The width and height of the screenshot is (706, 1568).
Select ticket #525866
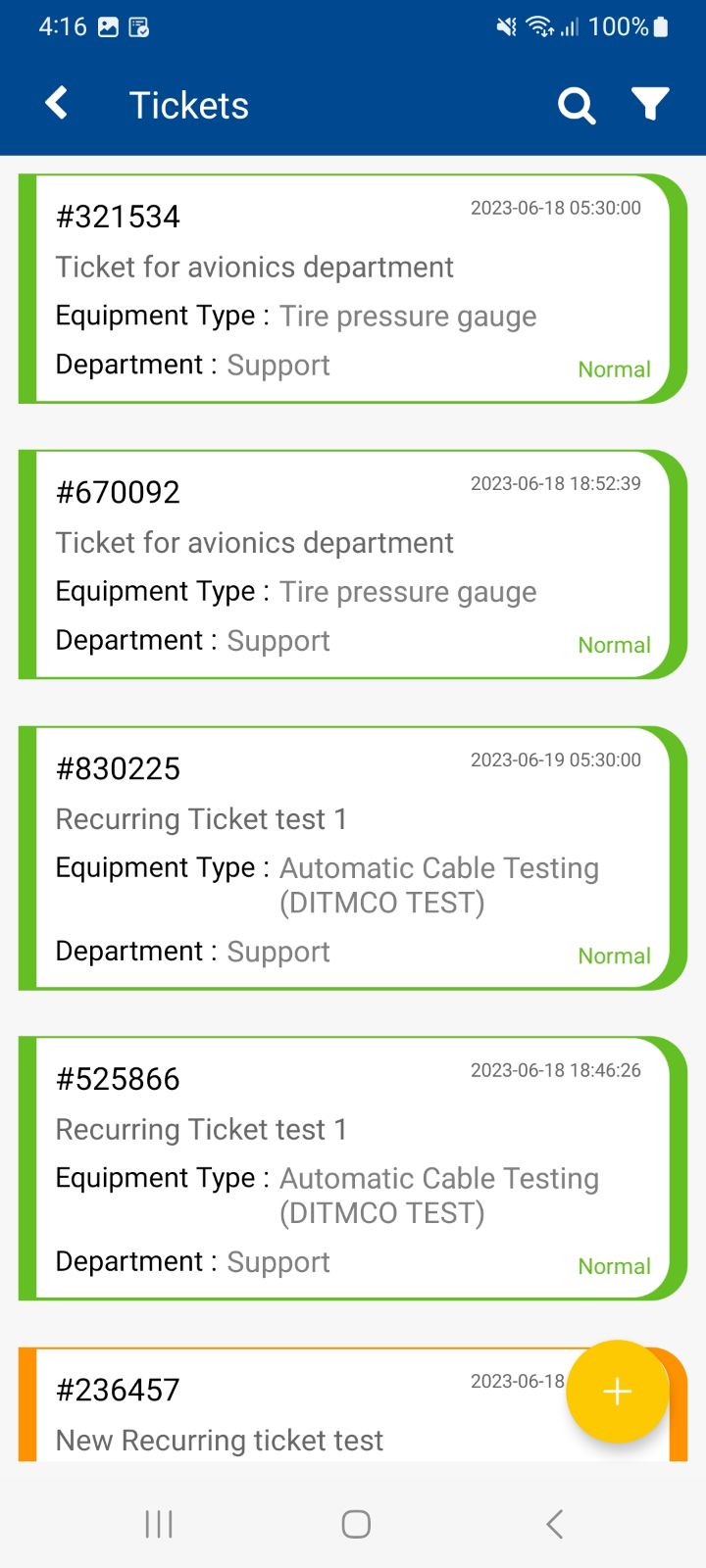click(353, 1168)
